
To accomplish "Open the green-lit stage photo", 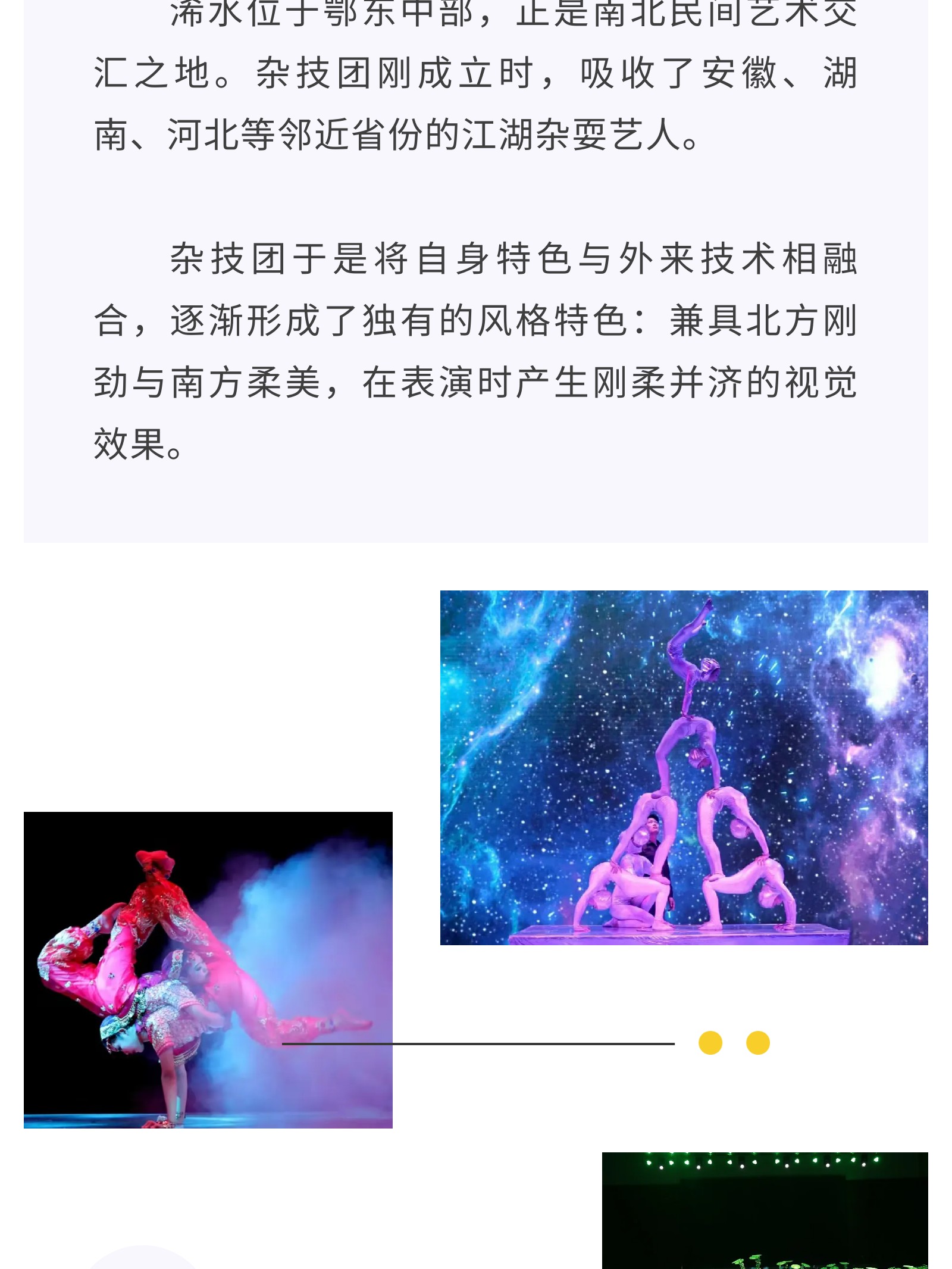I will click(765, 1211).
